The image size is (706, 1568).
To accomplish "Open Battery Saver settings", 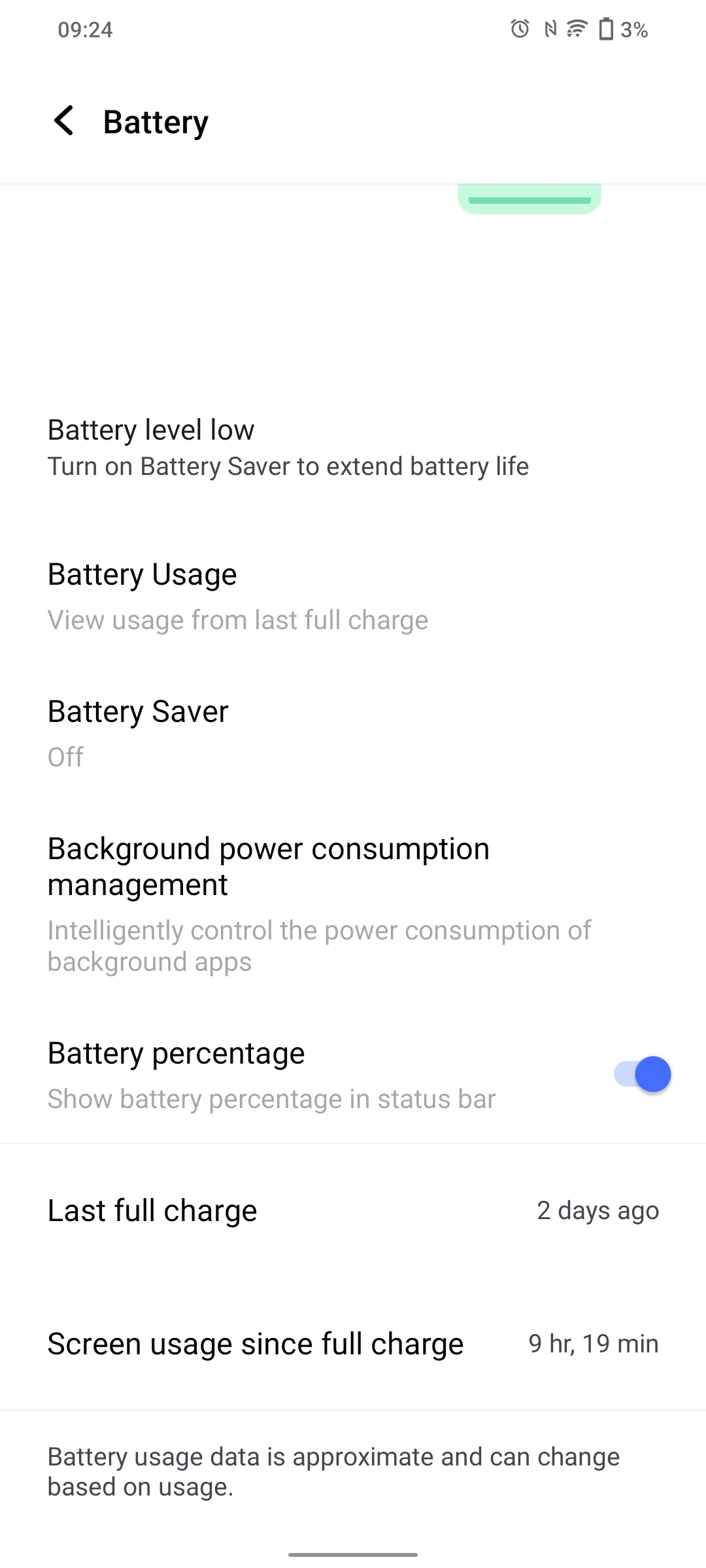I will [138, 732].
